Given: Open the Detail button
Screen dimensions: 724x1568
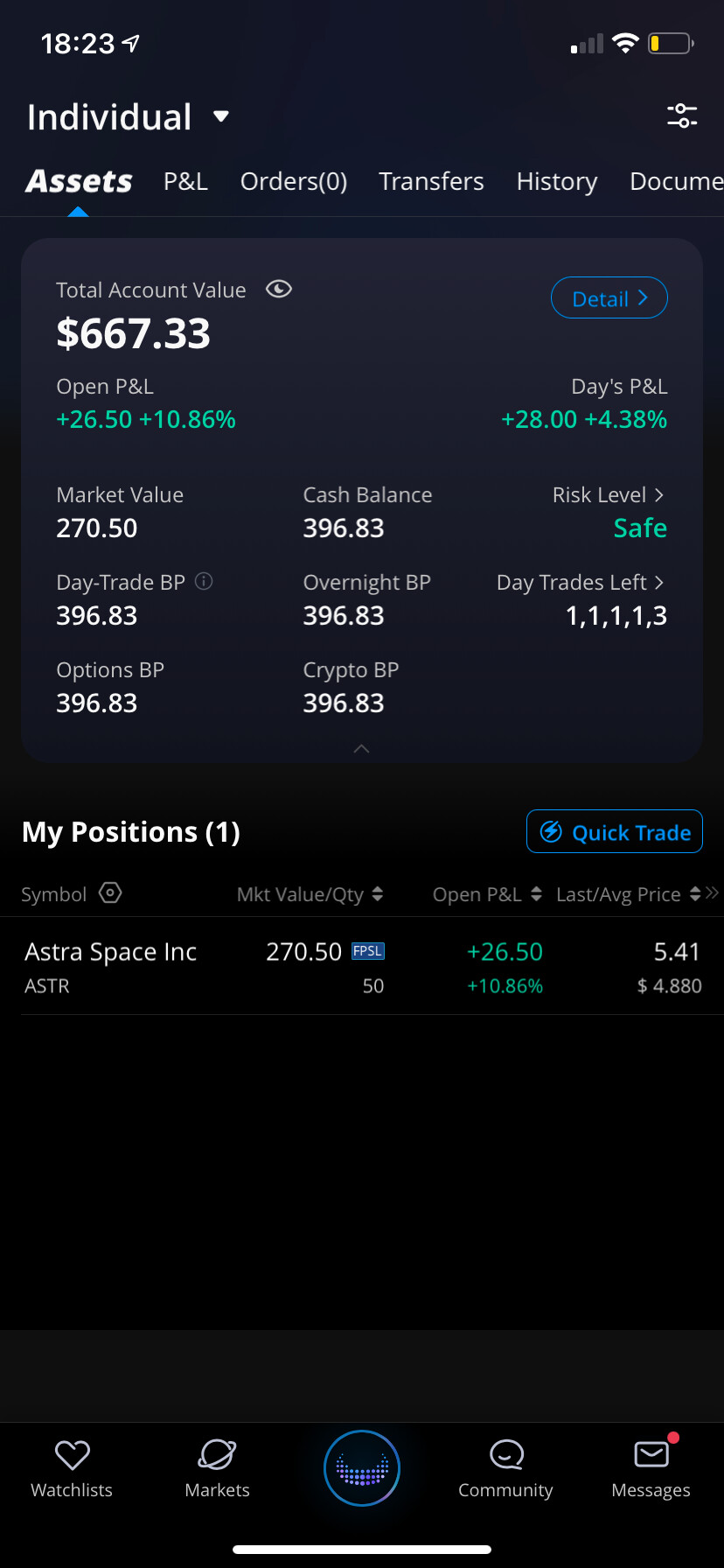Looking at the screenshot, I should pos(609,298).
